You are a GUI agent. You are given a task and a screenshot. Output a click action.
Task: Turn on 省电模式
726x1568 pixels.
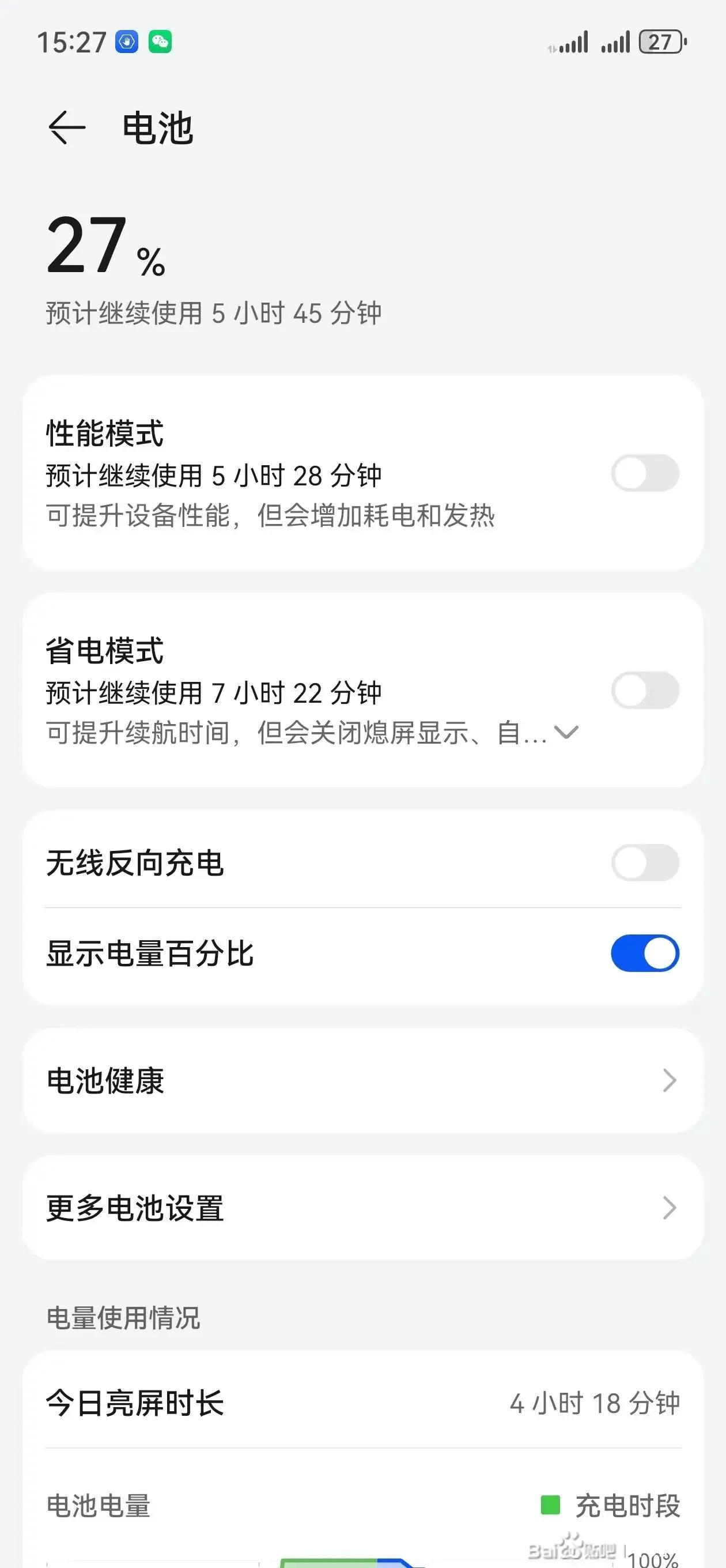coord(645,690)
